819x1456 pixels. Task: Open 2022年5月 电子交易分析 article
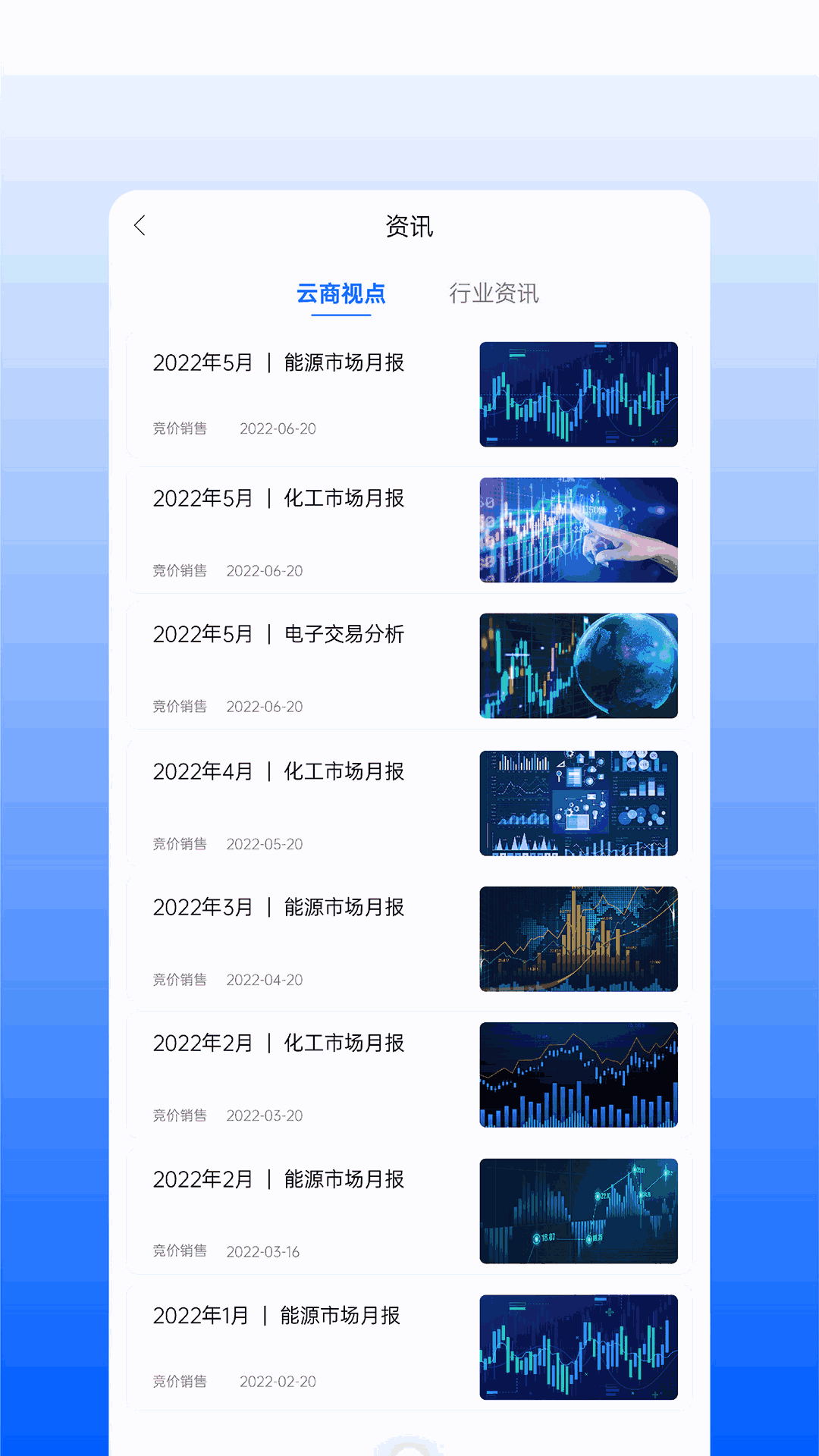279,635
